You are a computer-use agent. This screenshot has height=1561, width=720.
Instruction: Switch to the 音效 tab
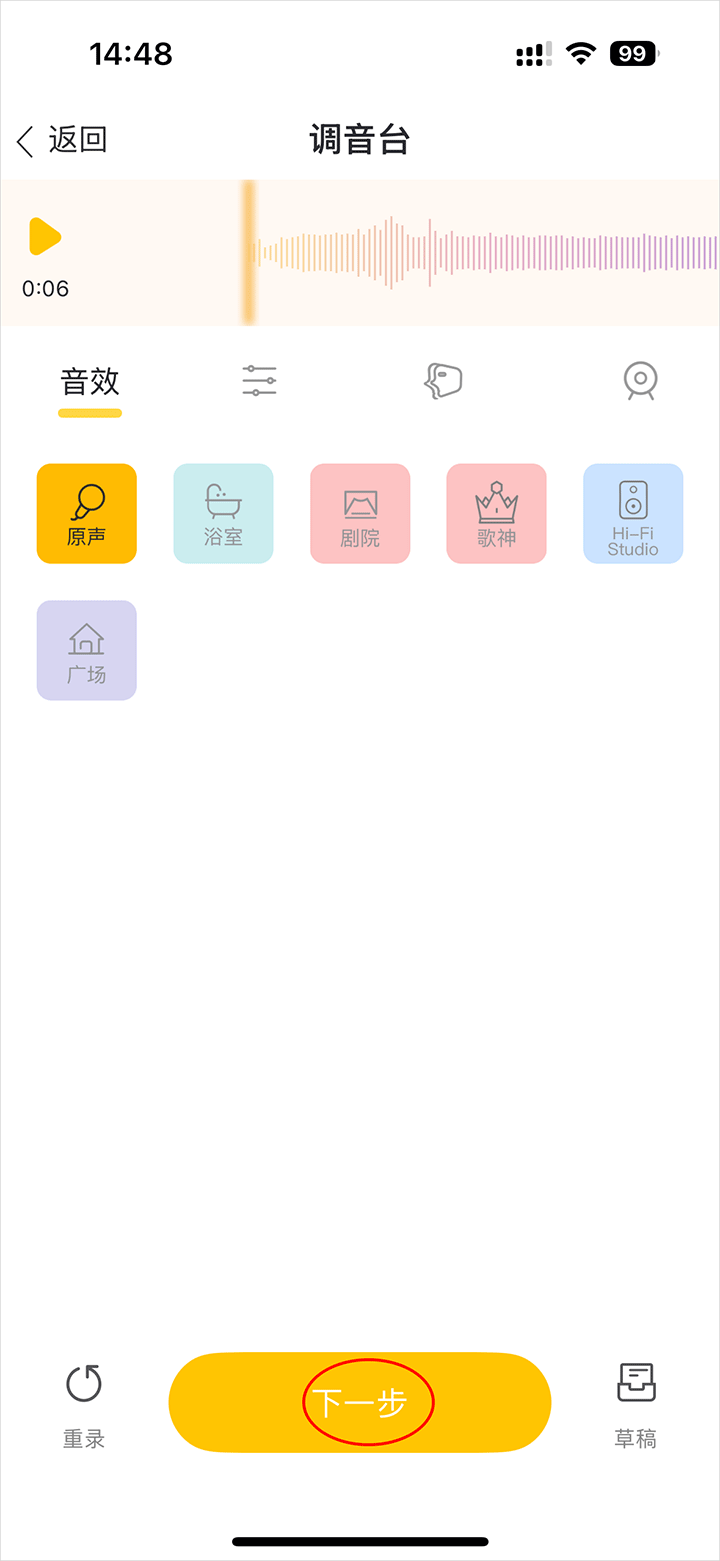pos(90,382)
